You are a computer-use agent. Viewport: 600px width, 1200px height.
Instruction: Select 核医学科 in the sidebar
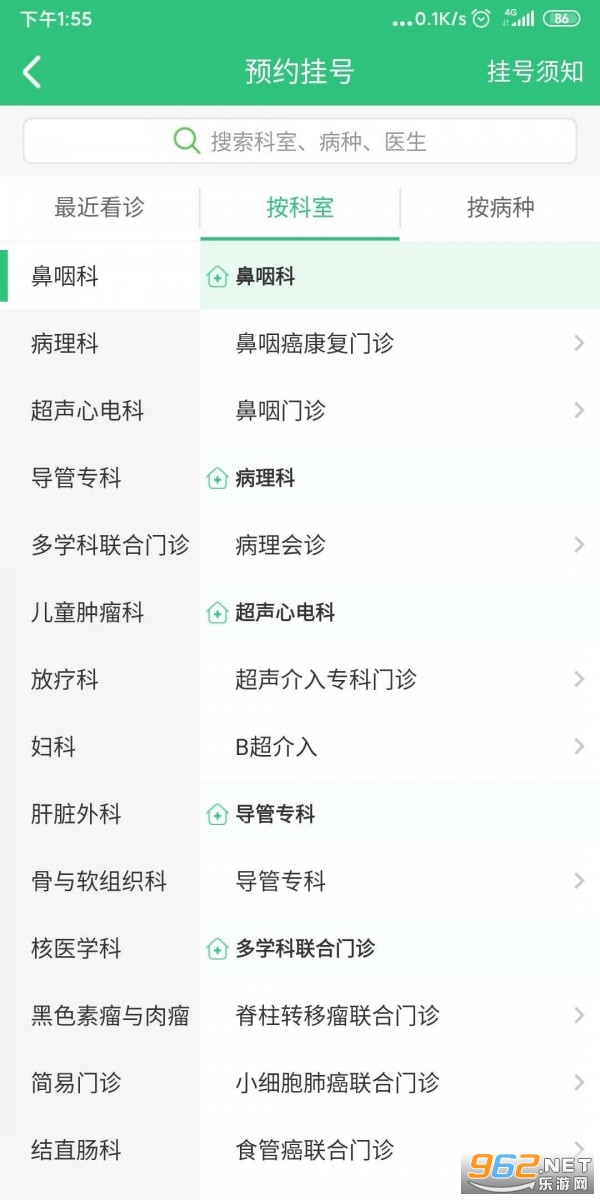click(76, 949)
